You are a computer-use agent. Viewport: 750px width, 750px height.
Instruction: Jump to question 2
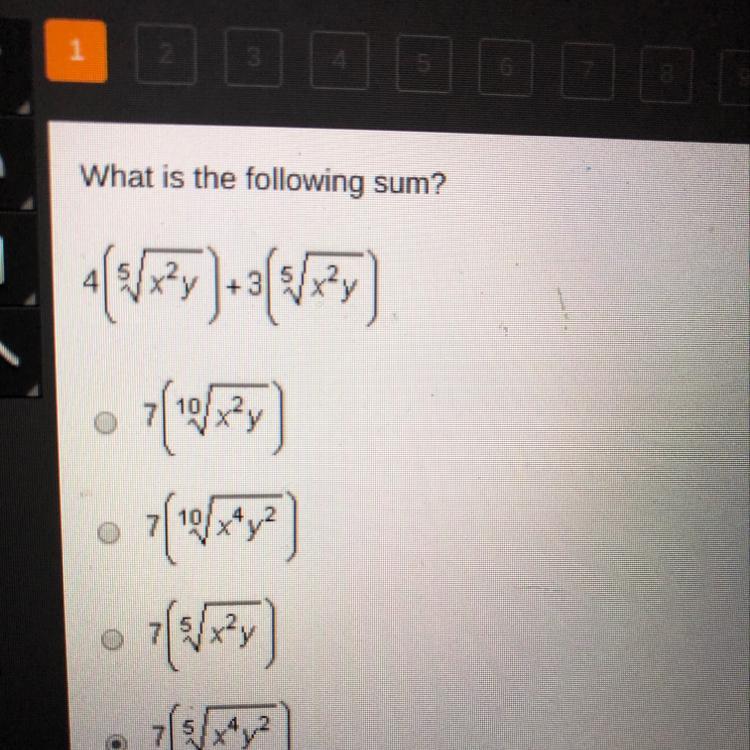[166, 58]
